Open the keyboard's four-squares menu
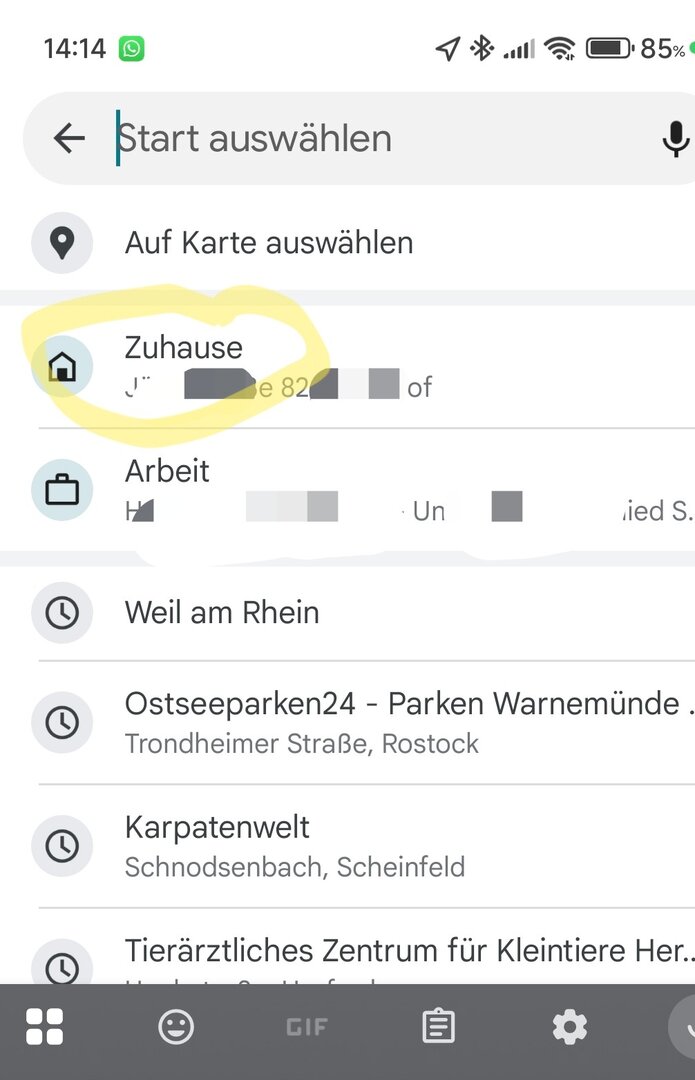This screenshot has width=695, height=1080. [45, 1026]
